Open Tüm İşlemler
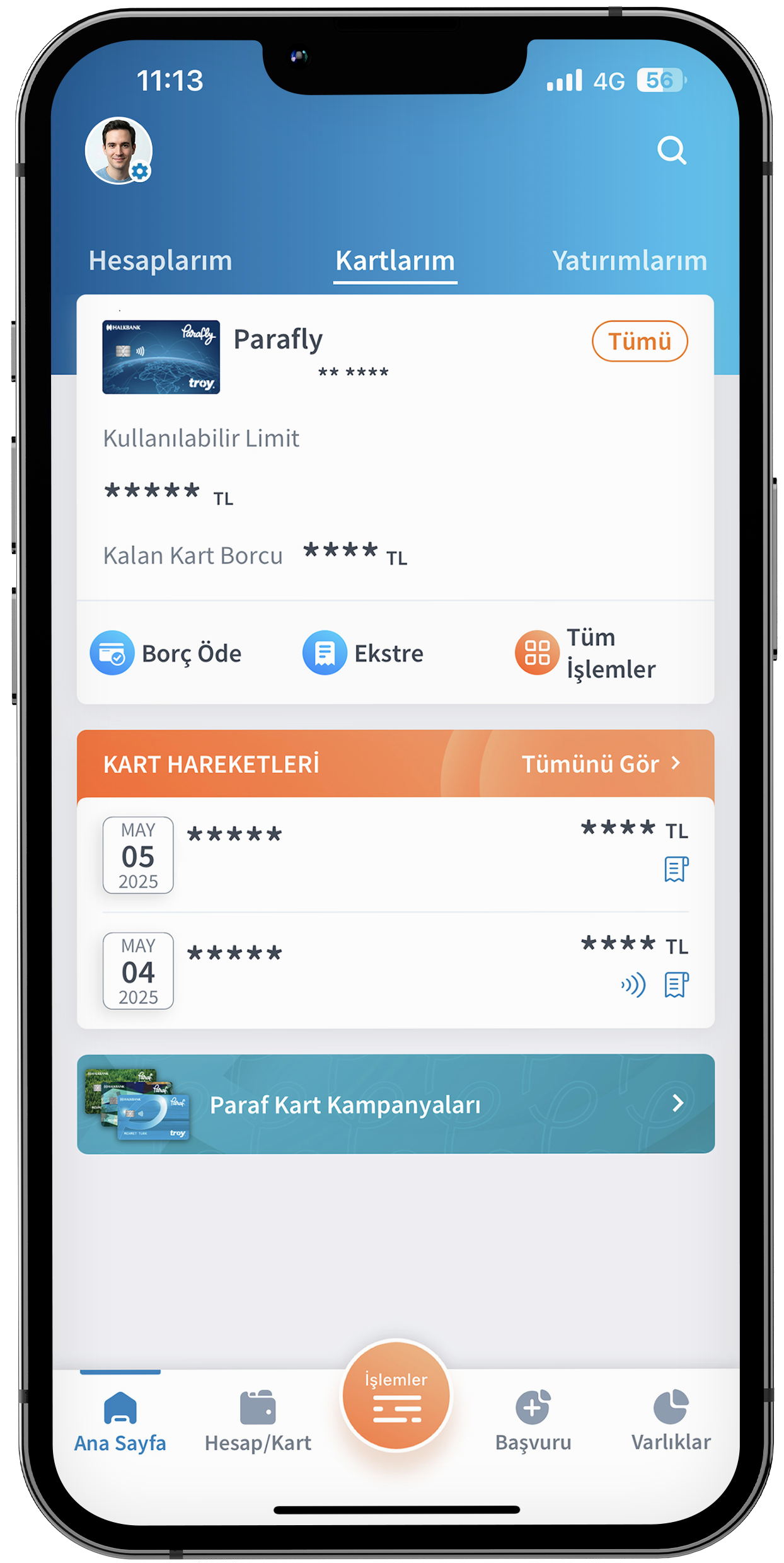The height and width of the screenshot is (1563, 784). [586, 653]
